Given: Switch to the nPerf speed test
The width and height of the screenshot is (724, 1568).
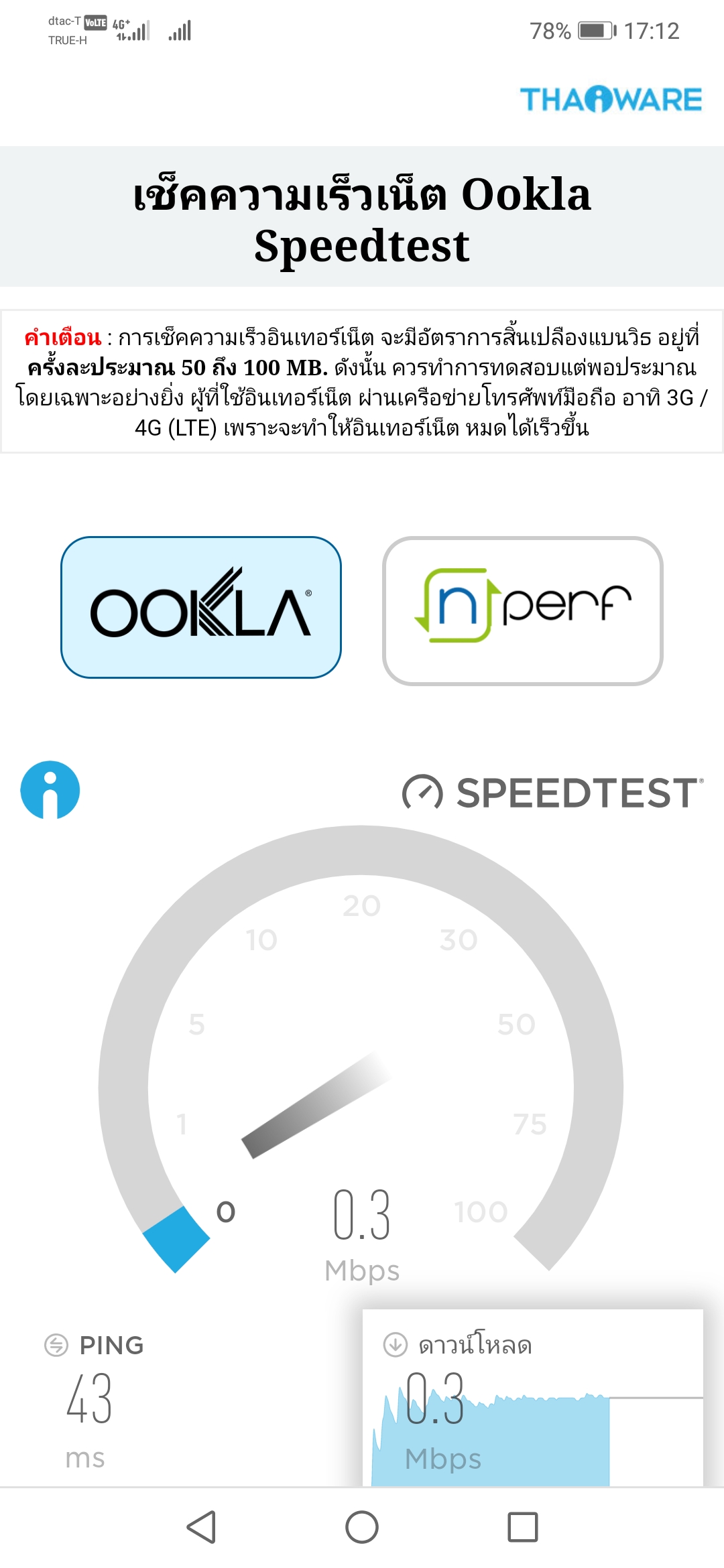Looking at the screenshot, I should (522, 610).
